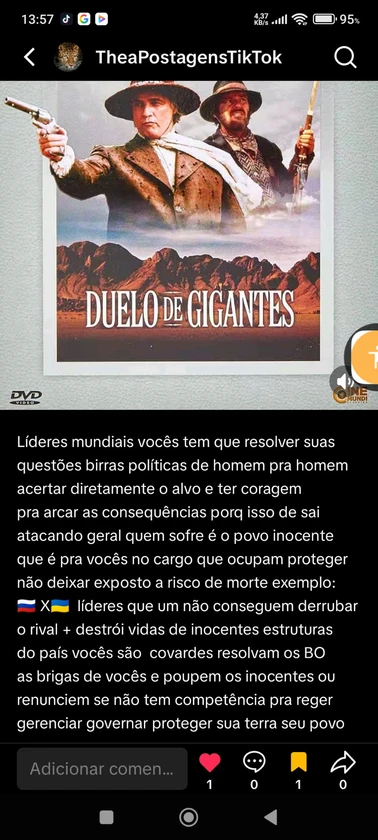Like the post with the heart icon
This screenshot has width=378, height=840.
point(209,762)
